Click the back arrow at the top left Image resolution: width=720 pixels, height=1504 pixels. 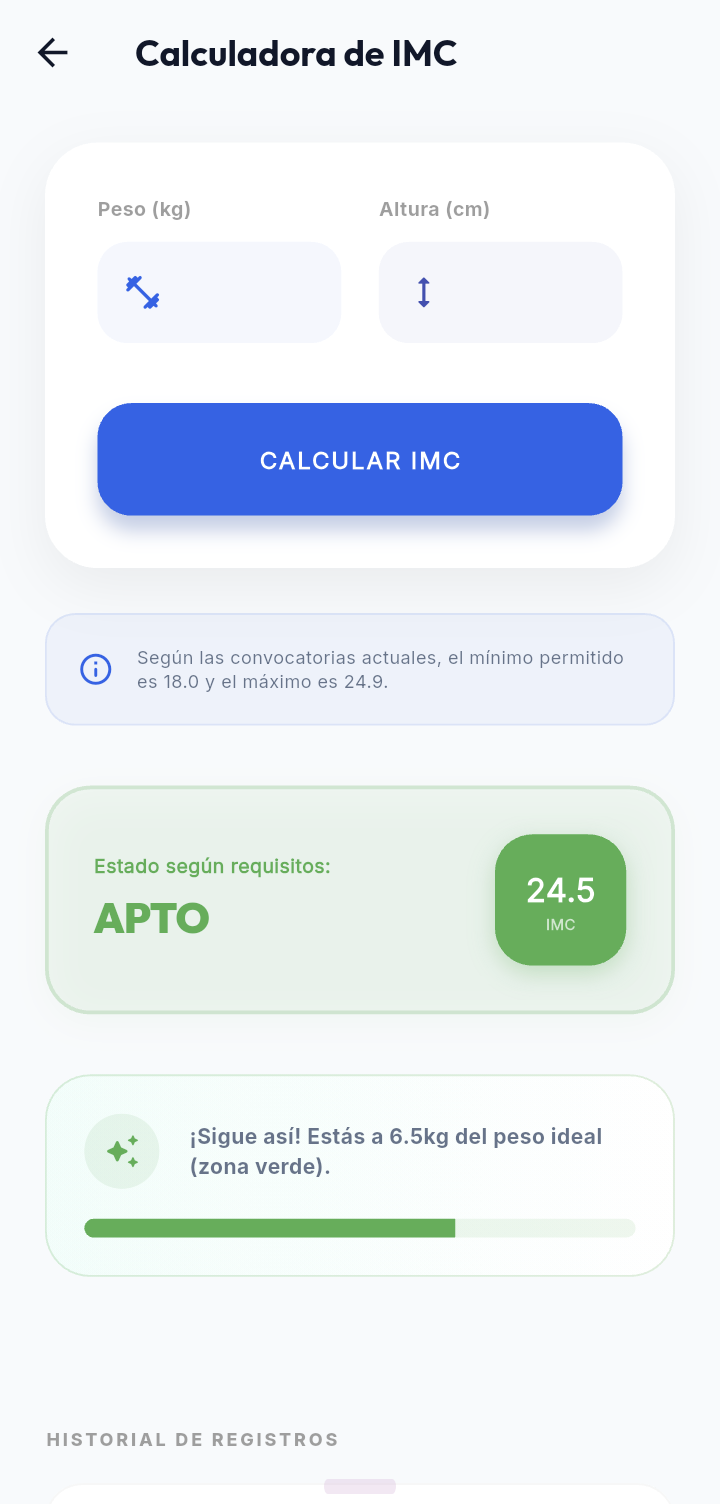51,52
